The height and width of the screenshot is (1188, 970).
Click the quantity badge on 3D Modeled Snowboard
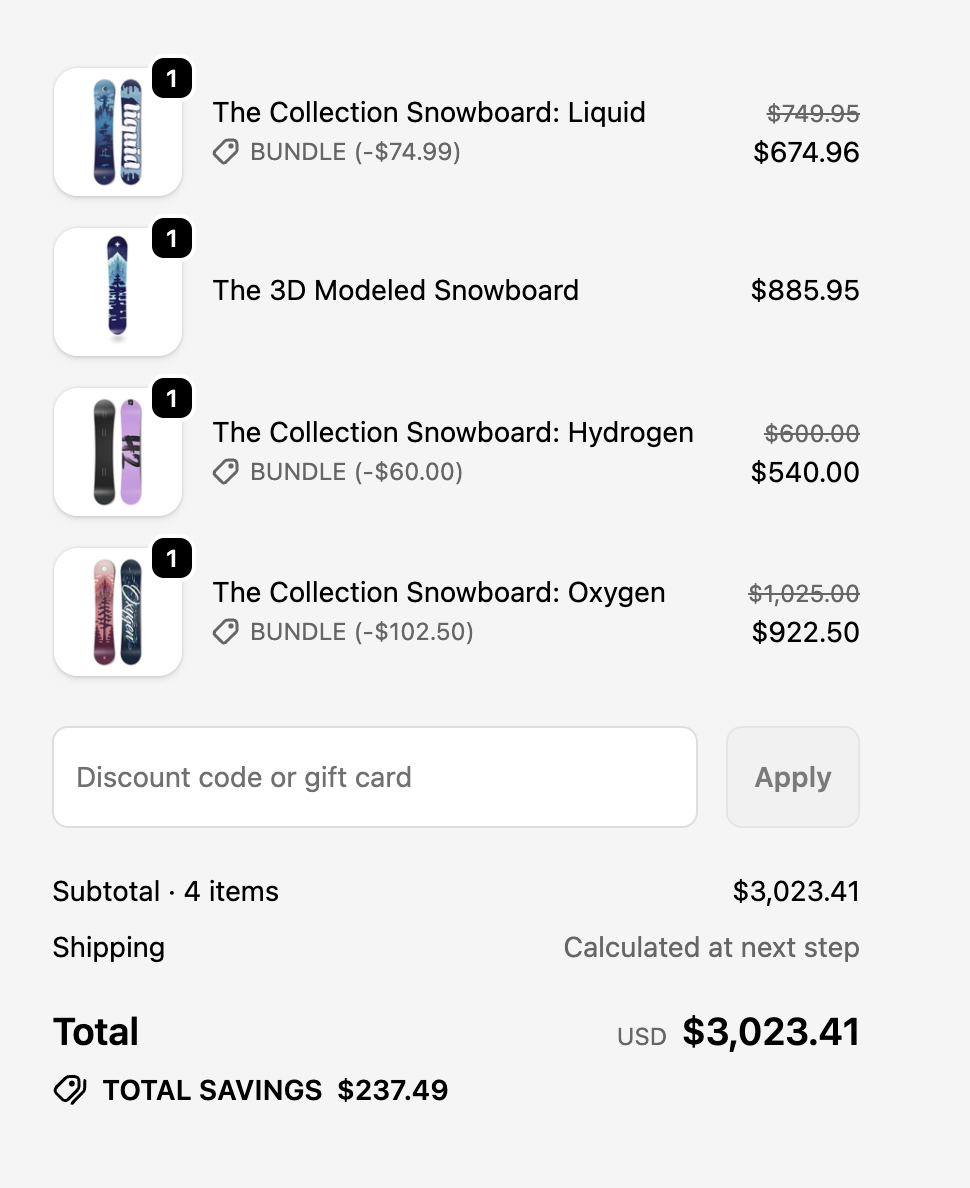(x=174, y=239)
